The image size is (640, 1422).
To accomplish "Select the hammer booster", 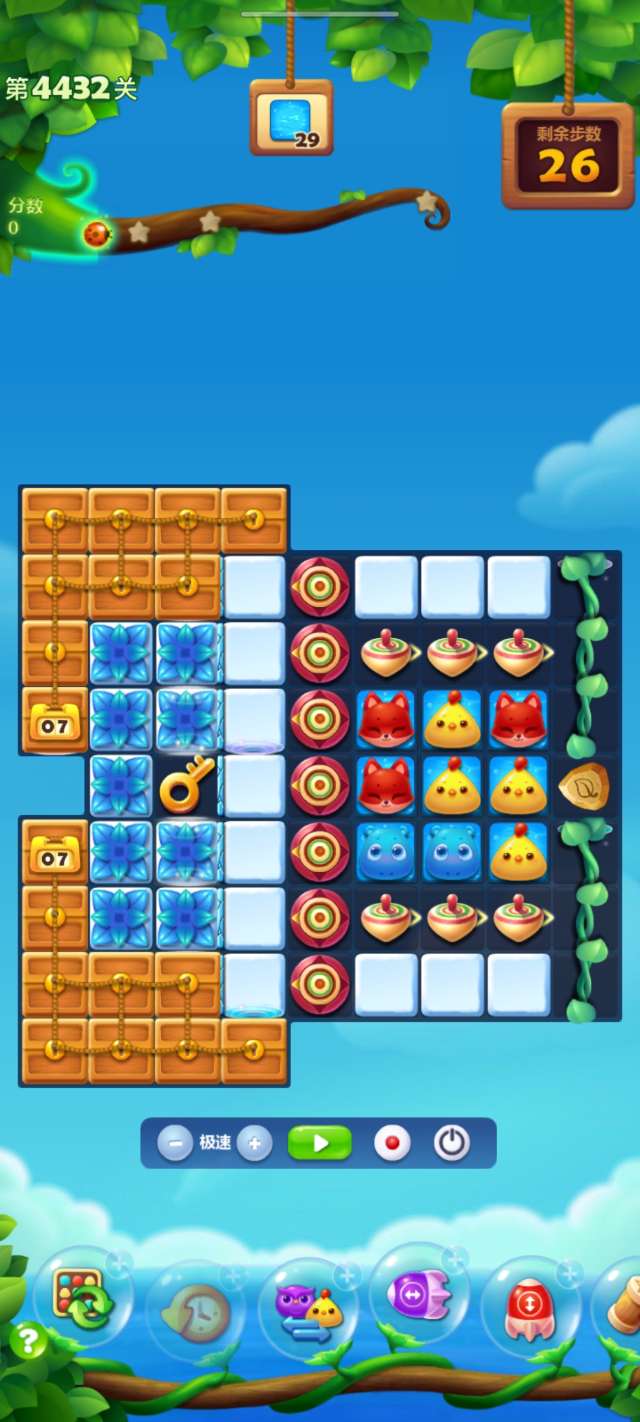I will (x=622, y=1305).
